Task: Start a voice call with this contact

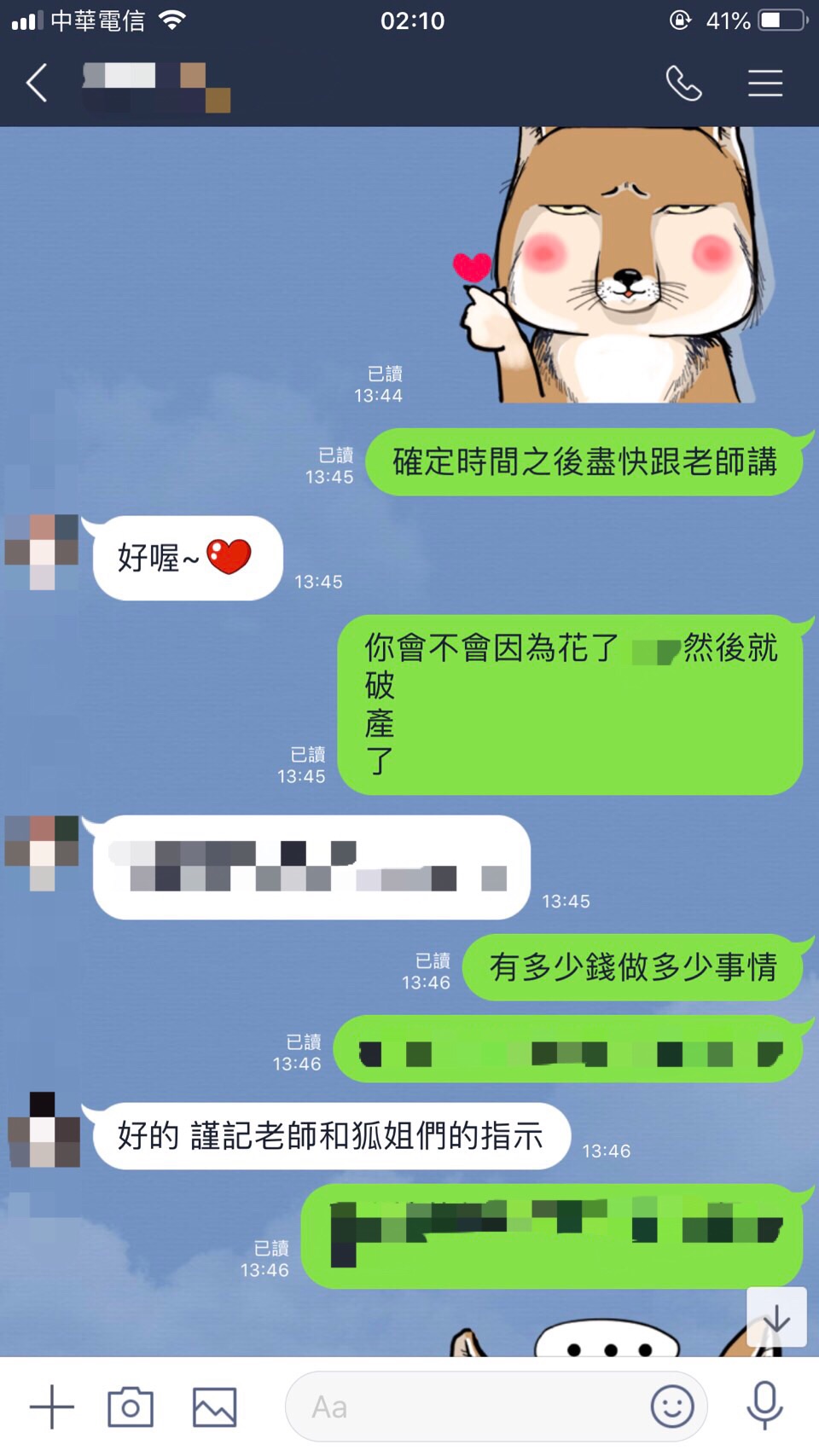Action: coord(683,84)
